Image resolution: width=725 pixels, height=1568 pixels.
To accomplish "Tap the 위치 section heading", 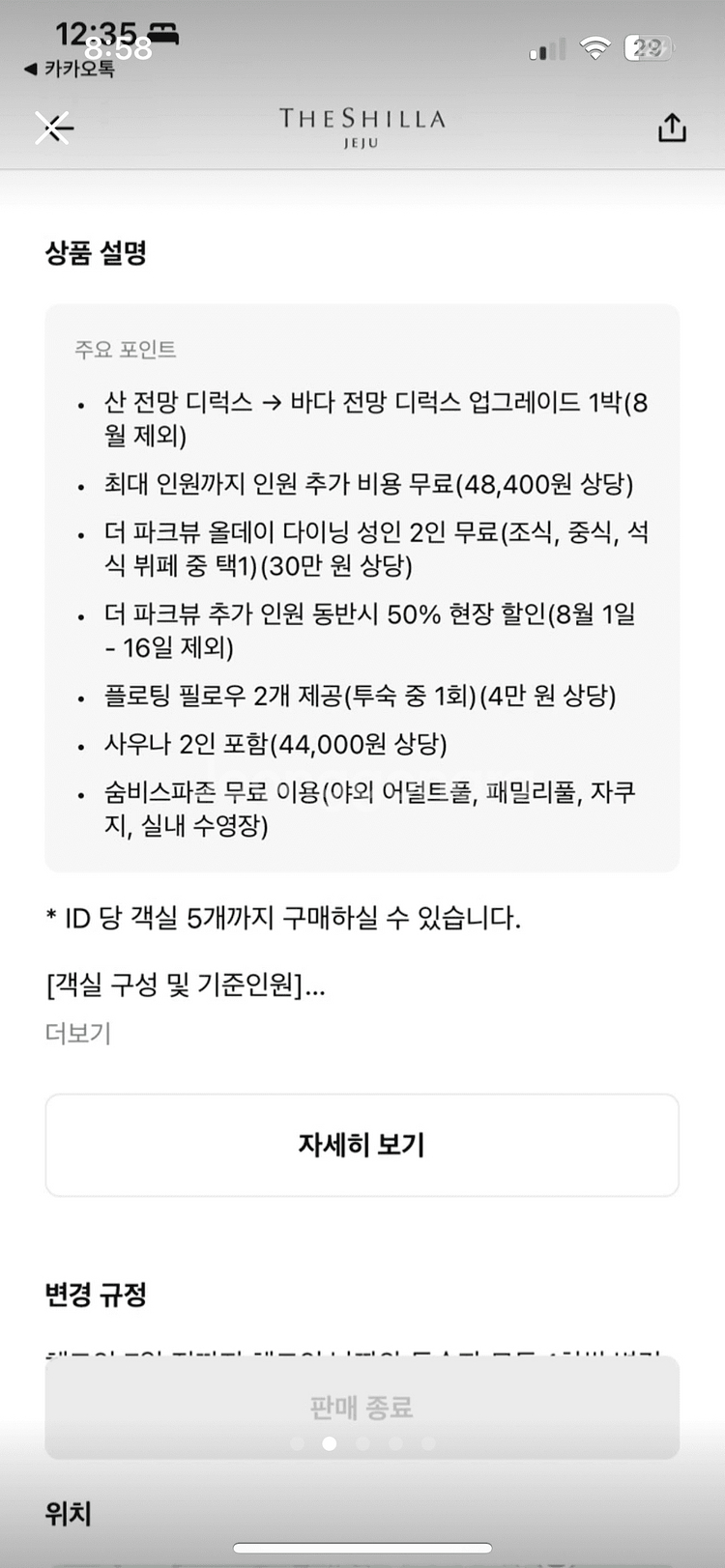I will 66,1514.
